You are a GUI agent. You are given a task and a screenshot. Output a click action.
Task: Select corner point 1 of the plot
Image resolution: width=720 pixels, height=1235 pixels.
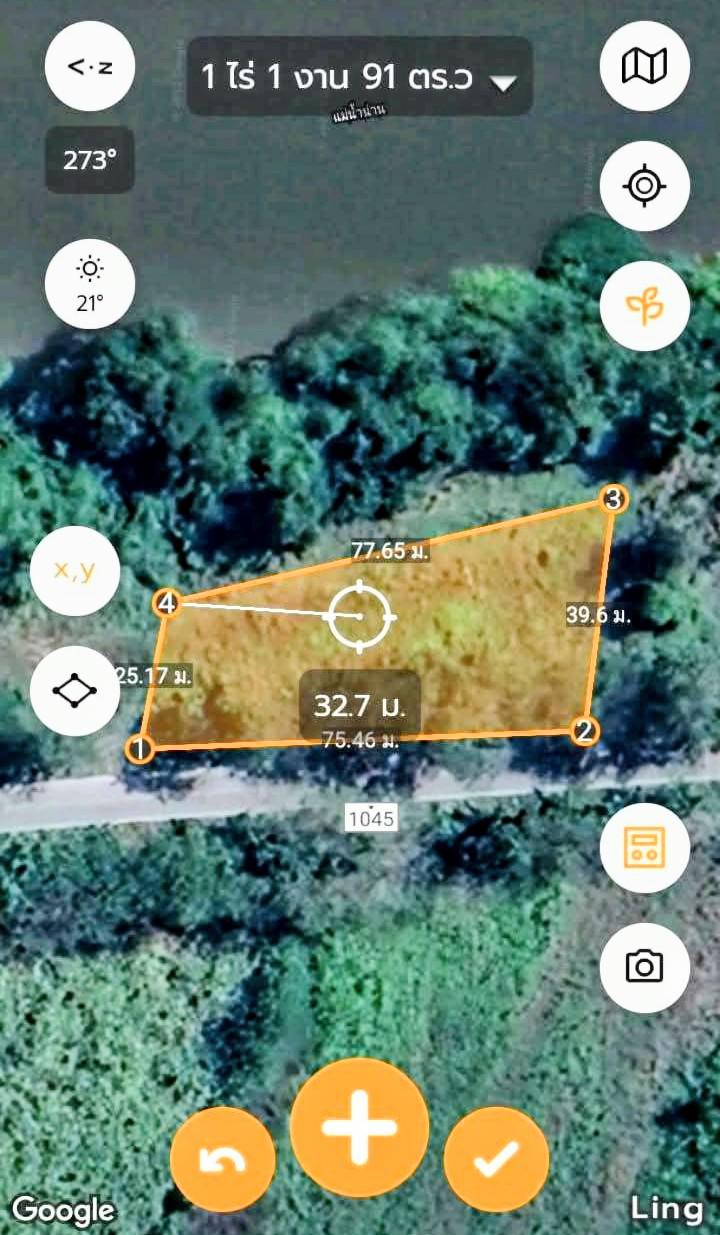141,748
